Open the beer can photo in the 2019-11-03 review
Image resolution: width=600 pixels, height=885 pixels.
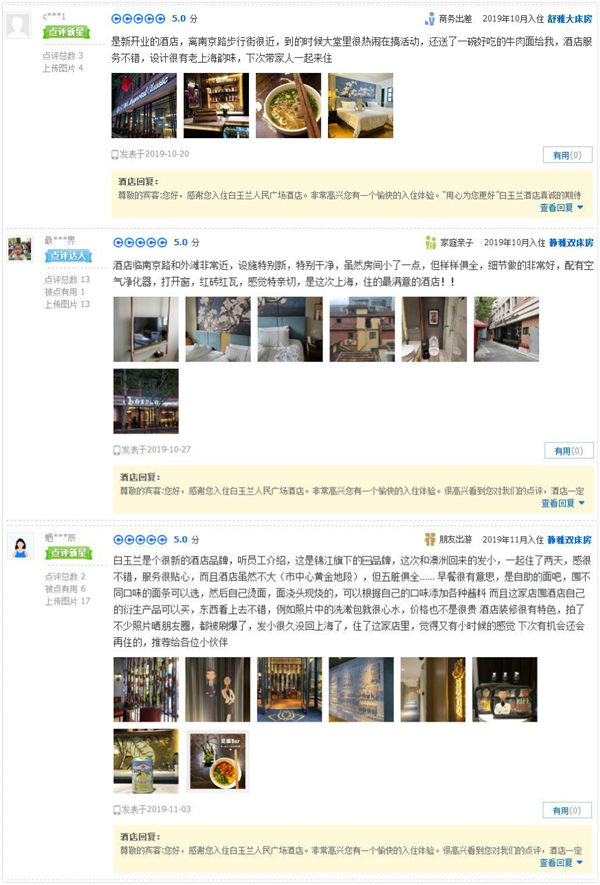coord(146,761)
